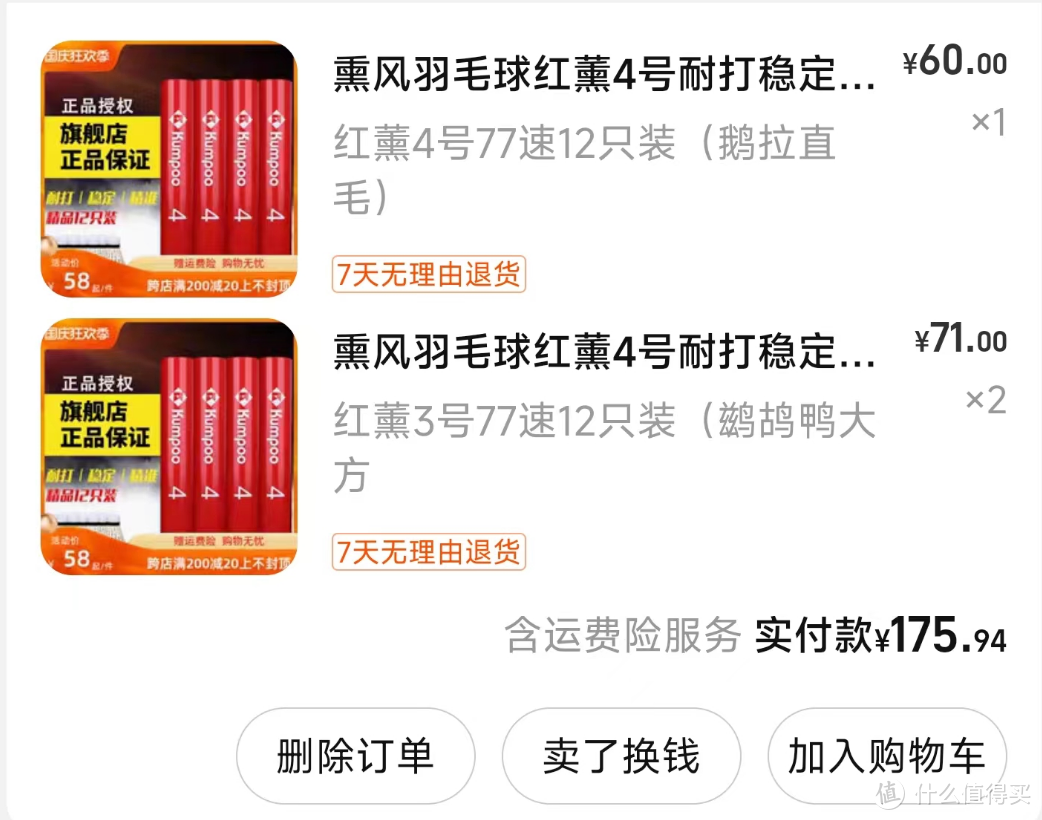Open the 红薰3号77速12只装 product image
Viewport: 1042px width, 820px height.
click(x=169, y=447)
